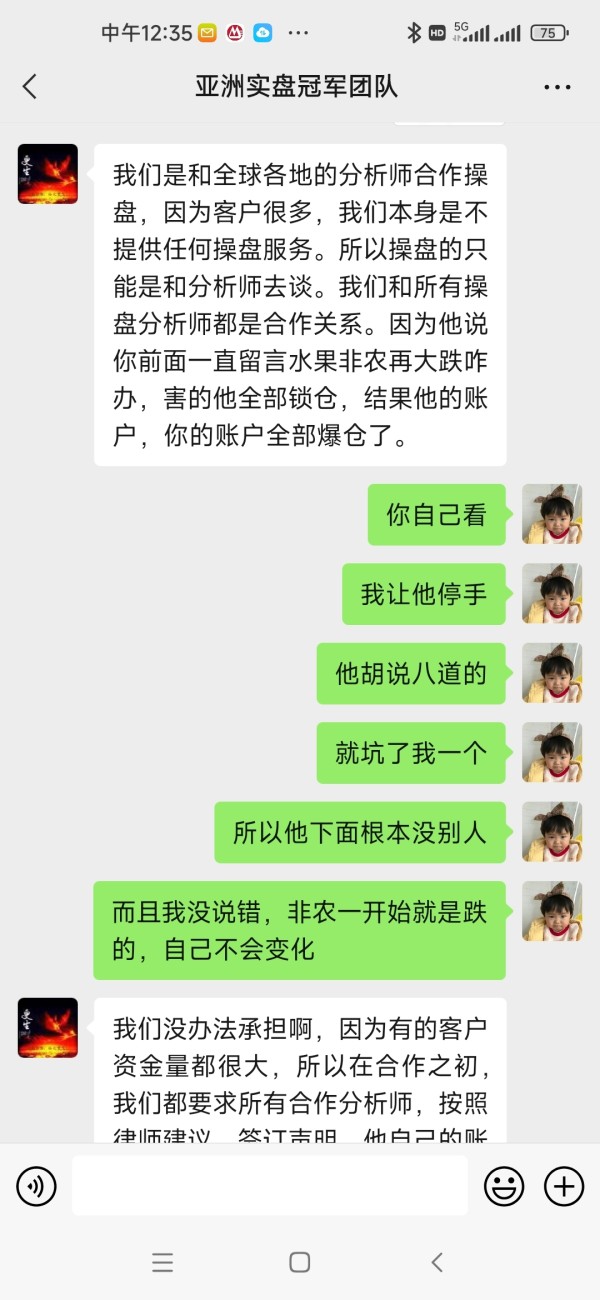The height and width of the screenshot is (1300, 600).
Task: Focus the message text field
Action: [270, 1186]
